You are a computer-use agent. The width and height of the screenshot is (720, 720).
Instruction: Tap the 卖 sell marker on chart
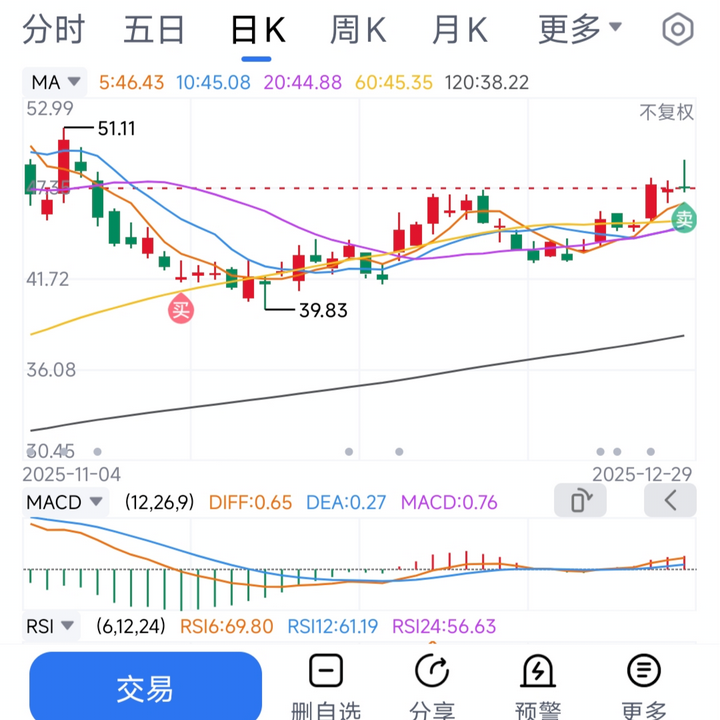point(684,217)
